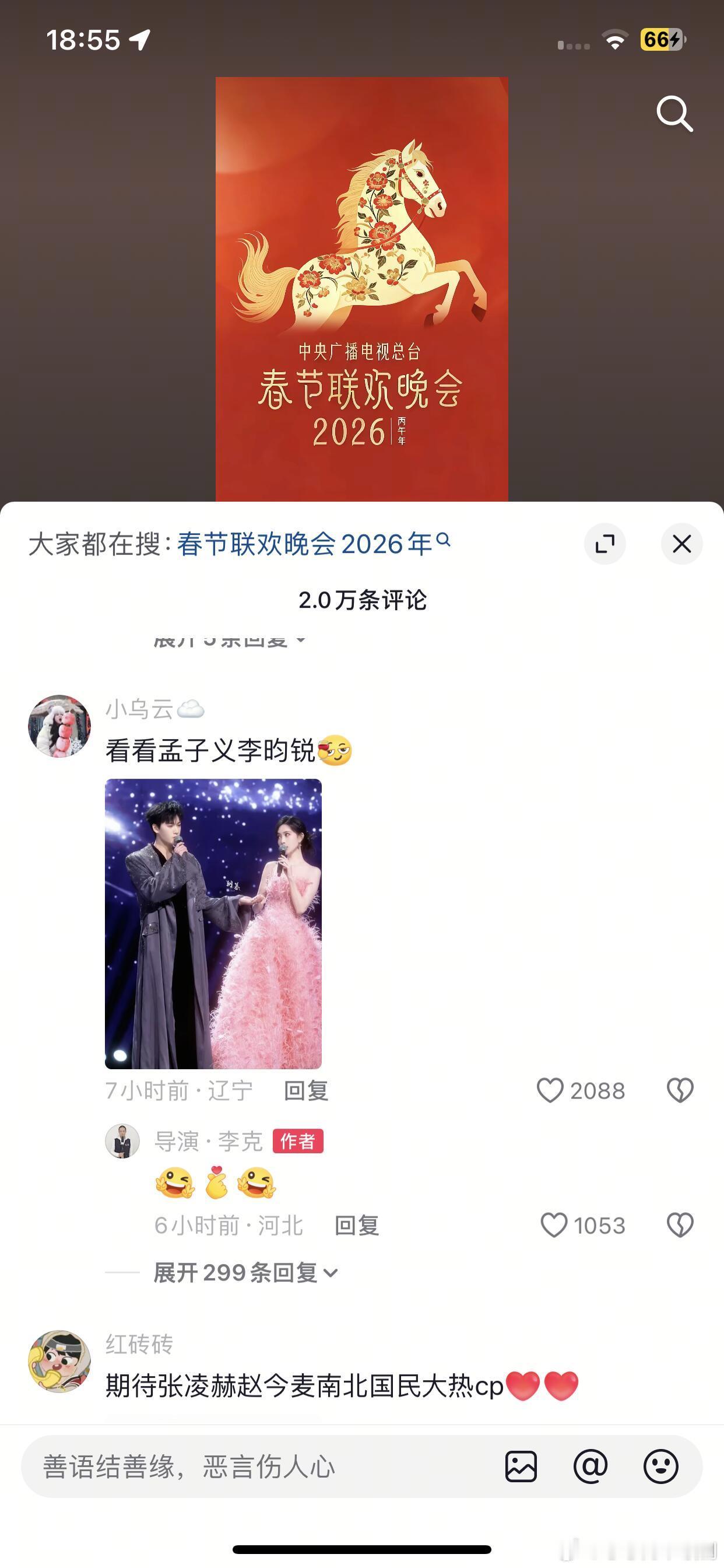Collapse comments with the close X
Viewport: 724px width, 1568px height.
click(681, 545)
